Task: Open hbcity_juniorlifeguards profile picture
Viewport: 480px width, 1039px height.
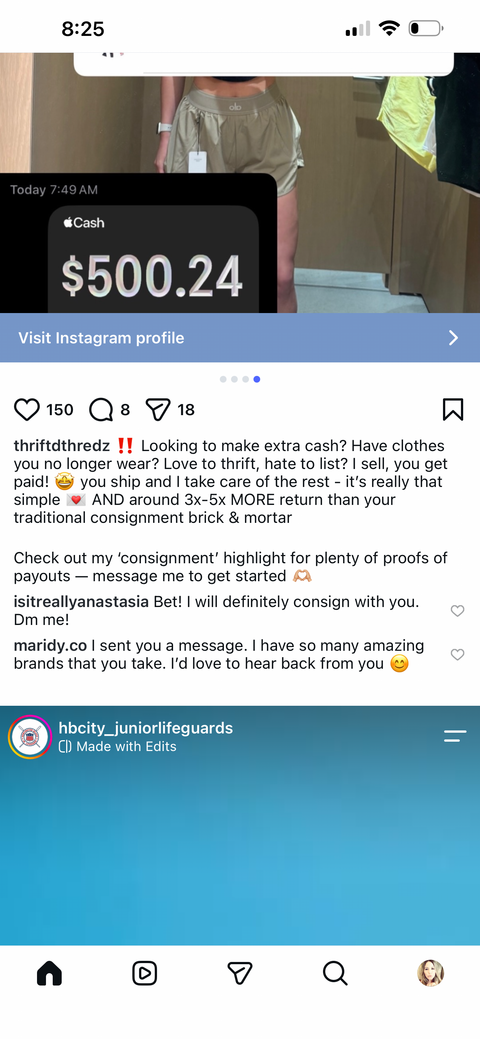Action: 30,737
